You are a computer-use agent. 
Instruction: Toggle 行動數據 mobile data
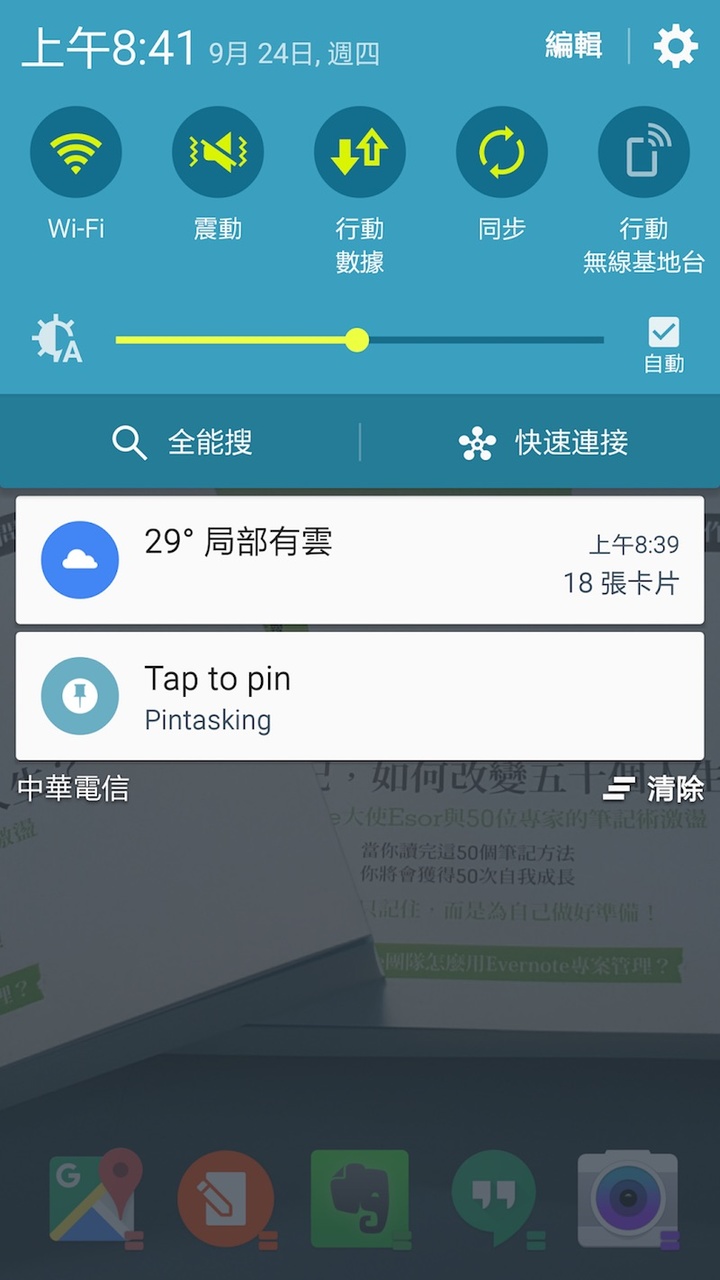pyautogui.click(x=360, y=152)
